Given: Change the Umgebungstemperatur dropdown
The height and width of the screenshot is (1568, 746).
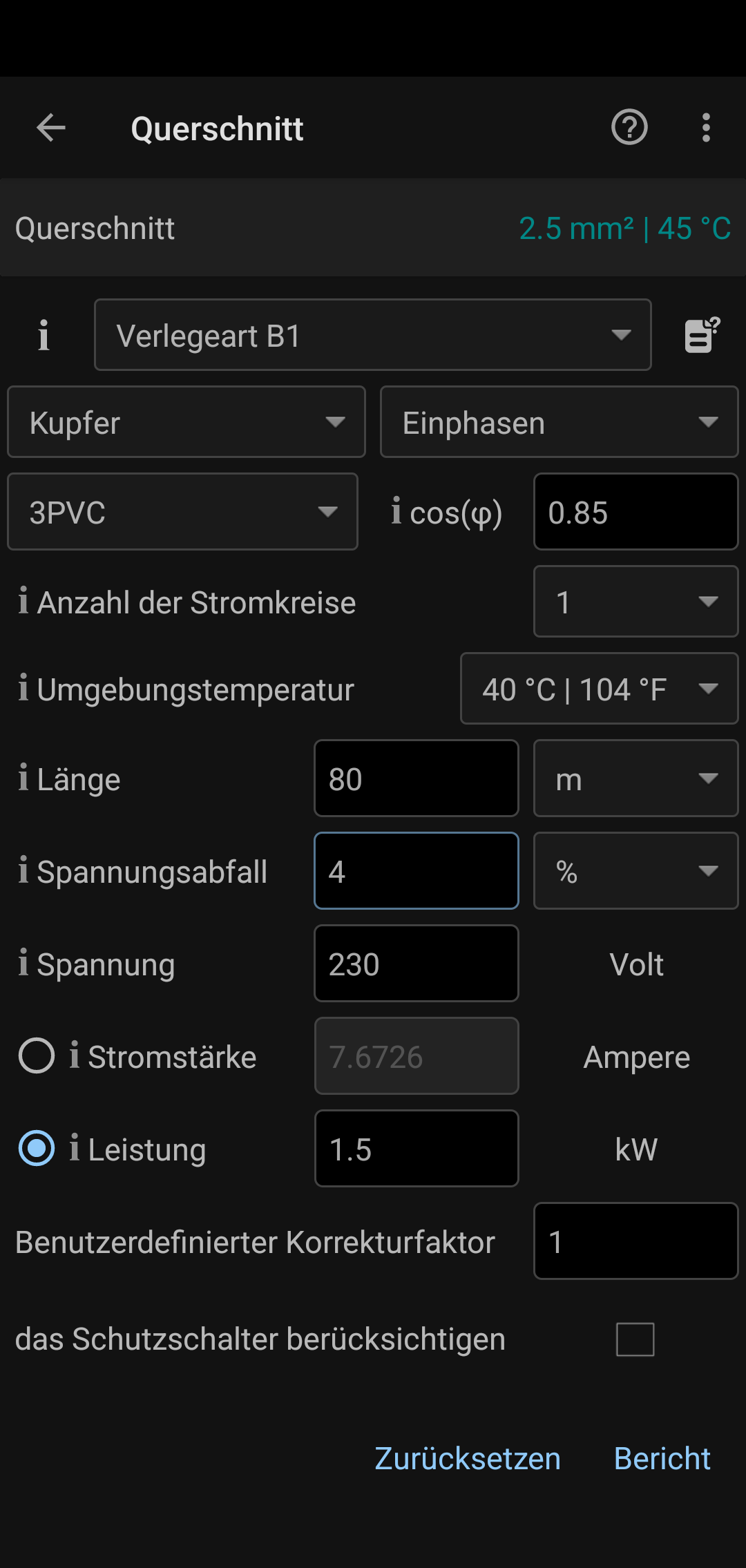Looking at the screenshot, I should [599, 689].
